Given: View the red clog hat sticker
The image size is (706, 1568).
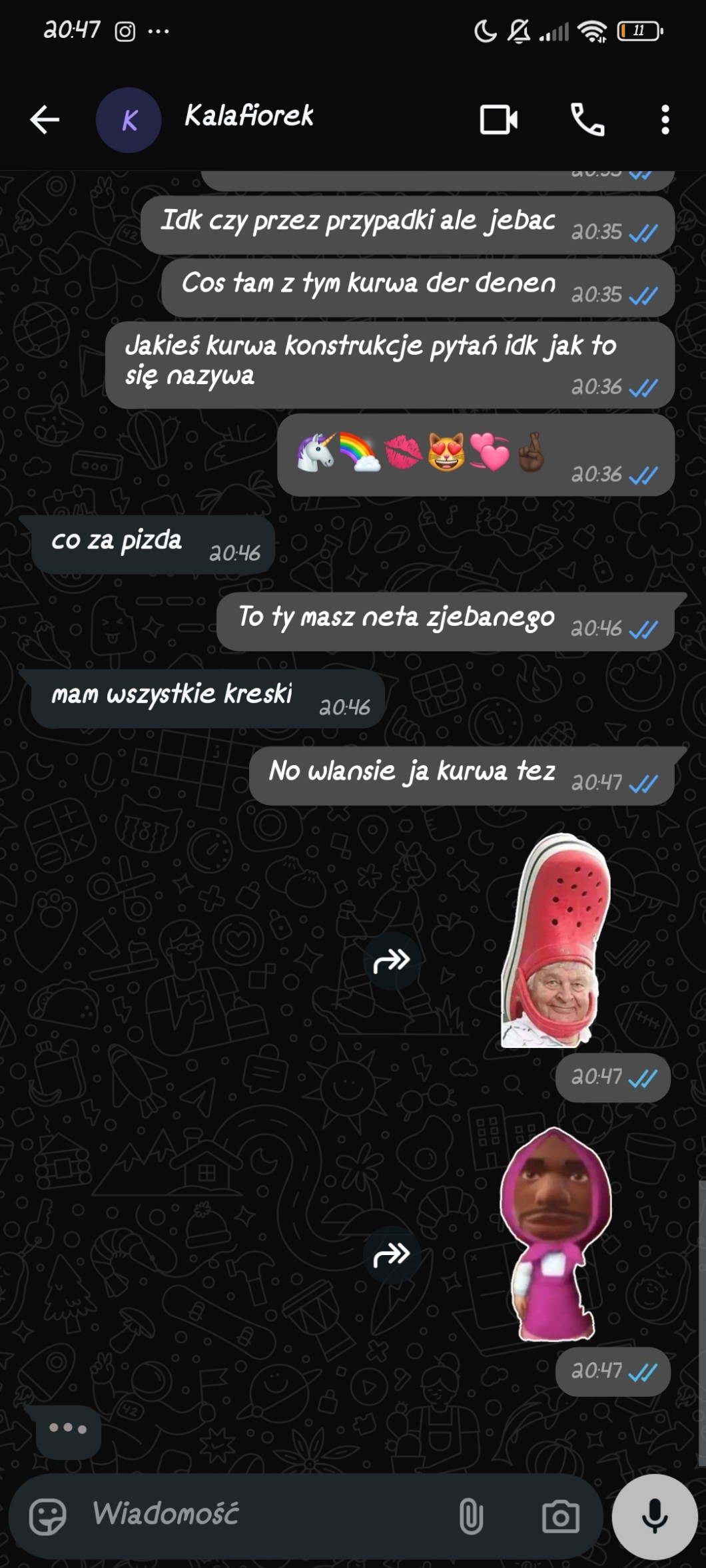Looking at the screenshot, I should tap(555, 940).
